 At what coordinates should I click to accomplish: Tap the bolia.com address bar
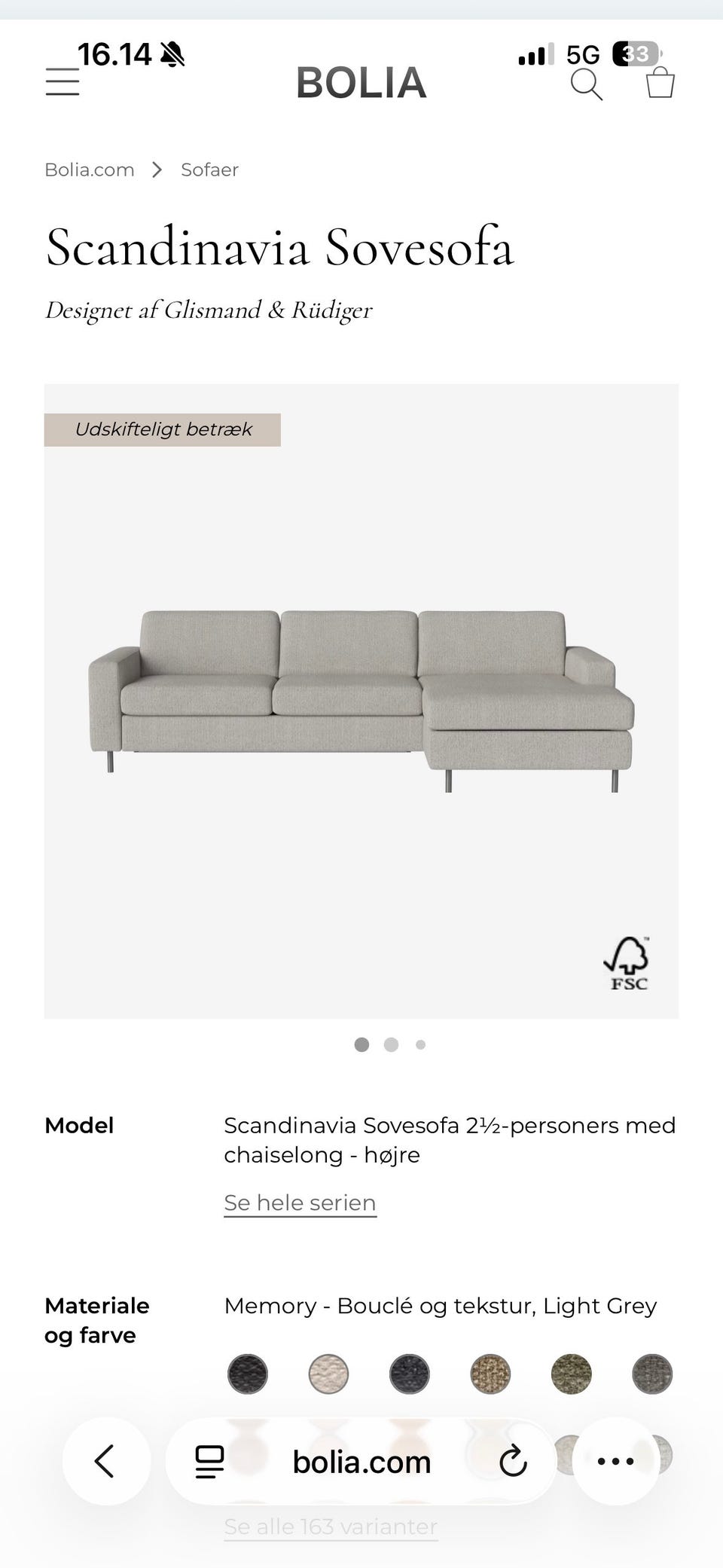361,1460
